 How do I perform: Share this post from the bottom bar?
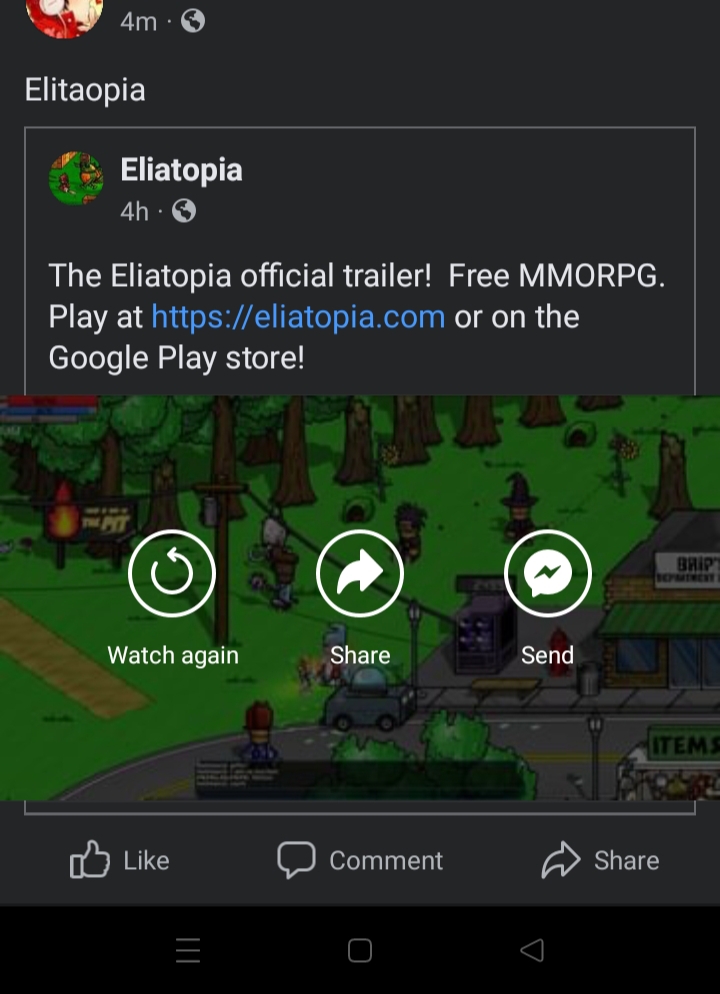(600, 860)
